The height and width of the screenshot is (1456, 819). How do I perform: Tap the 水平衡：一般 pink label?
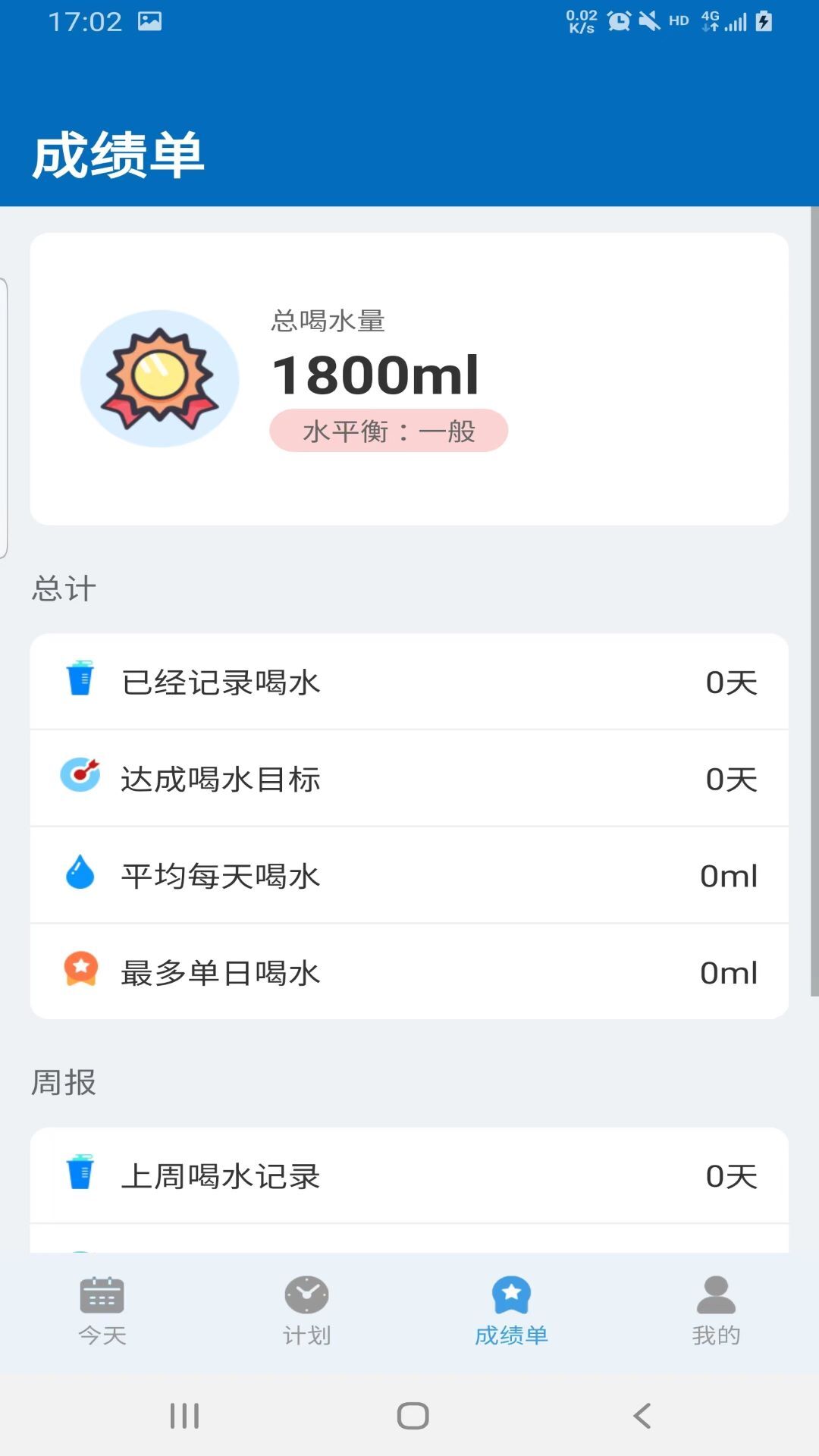point(389,430)
